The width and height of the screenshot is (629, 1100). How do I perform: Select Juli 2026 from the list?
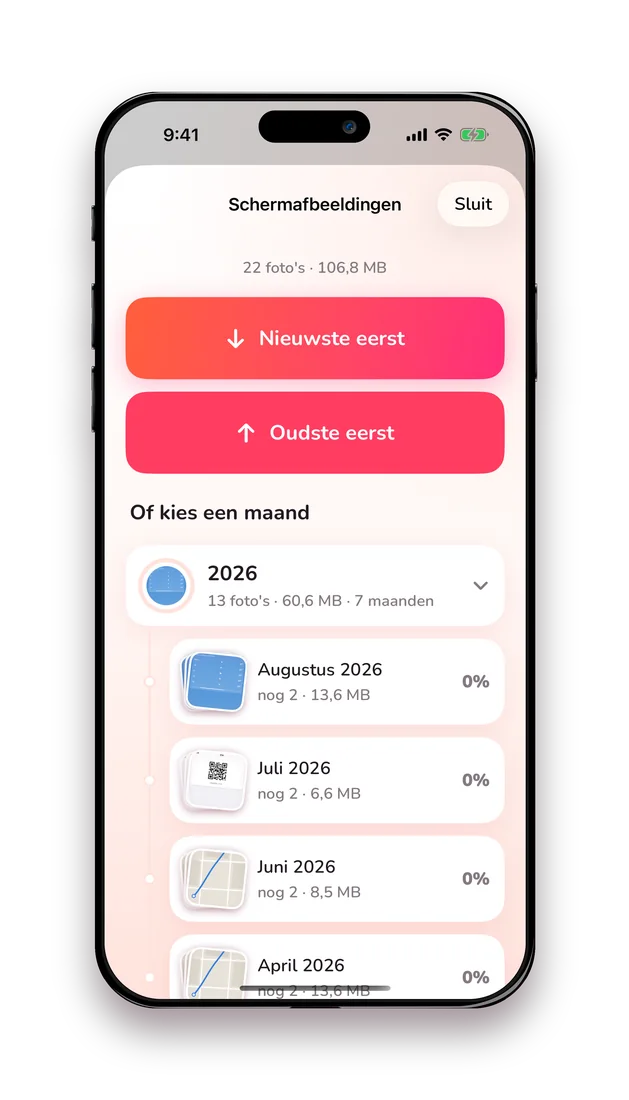pos(337,780)
